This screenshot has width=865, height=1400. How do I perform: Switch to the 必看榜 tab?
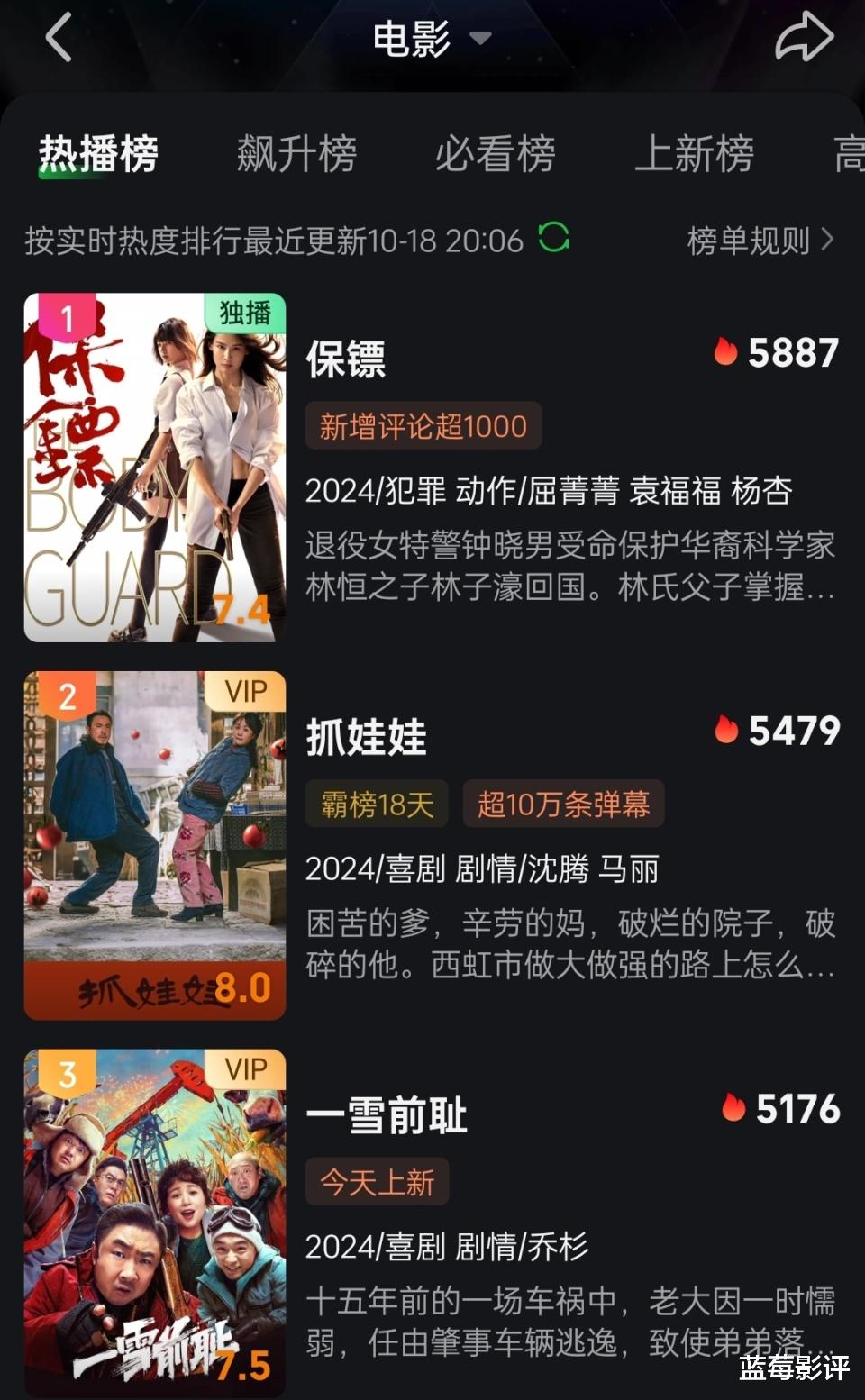(x=495, y=153)
